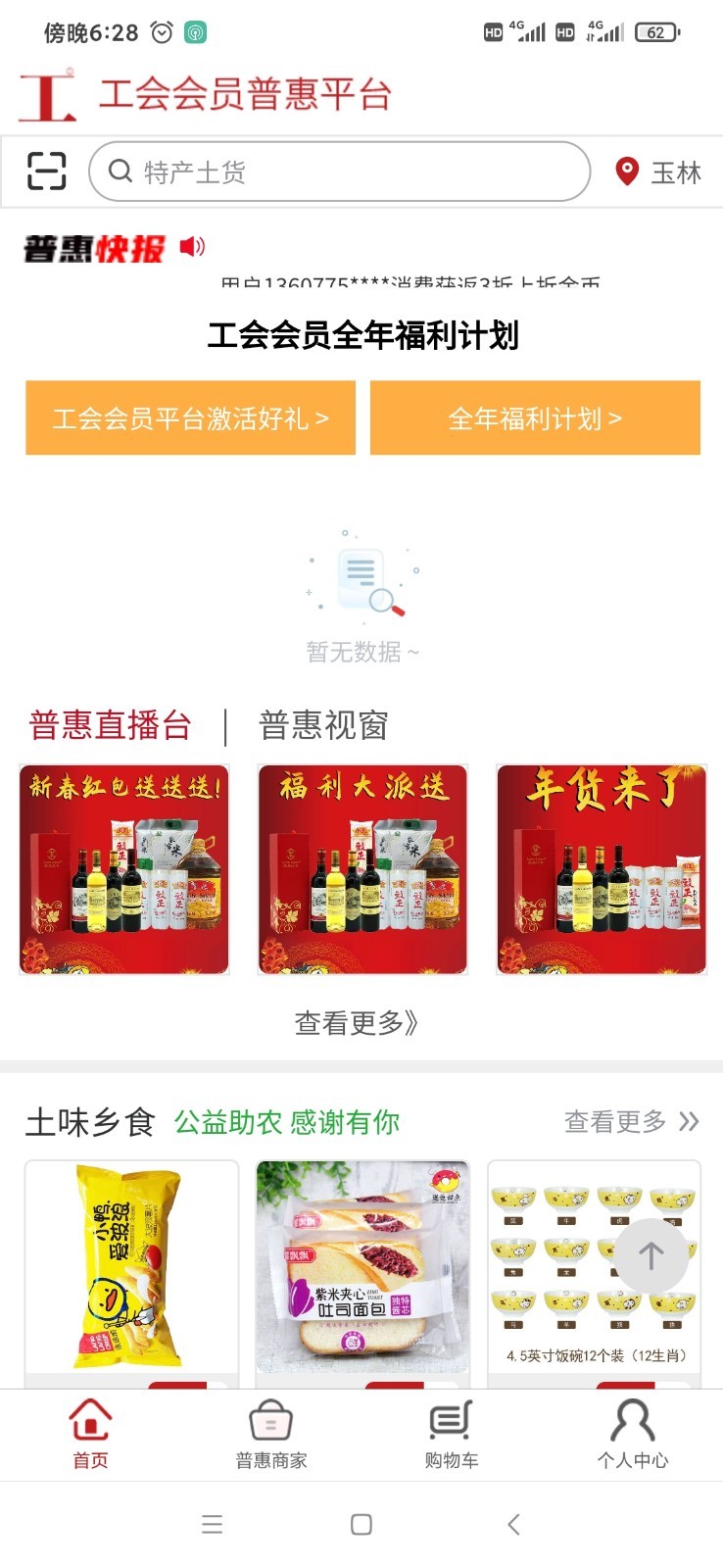Tap the system back button
This screenshot has height=1568, width=723.
click(512, 1524)
